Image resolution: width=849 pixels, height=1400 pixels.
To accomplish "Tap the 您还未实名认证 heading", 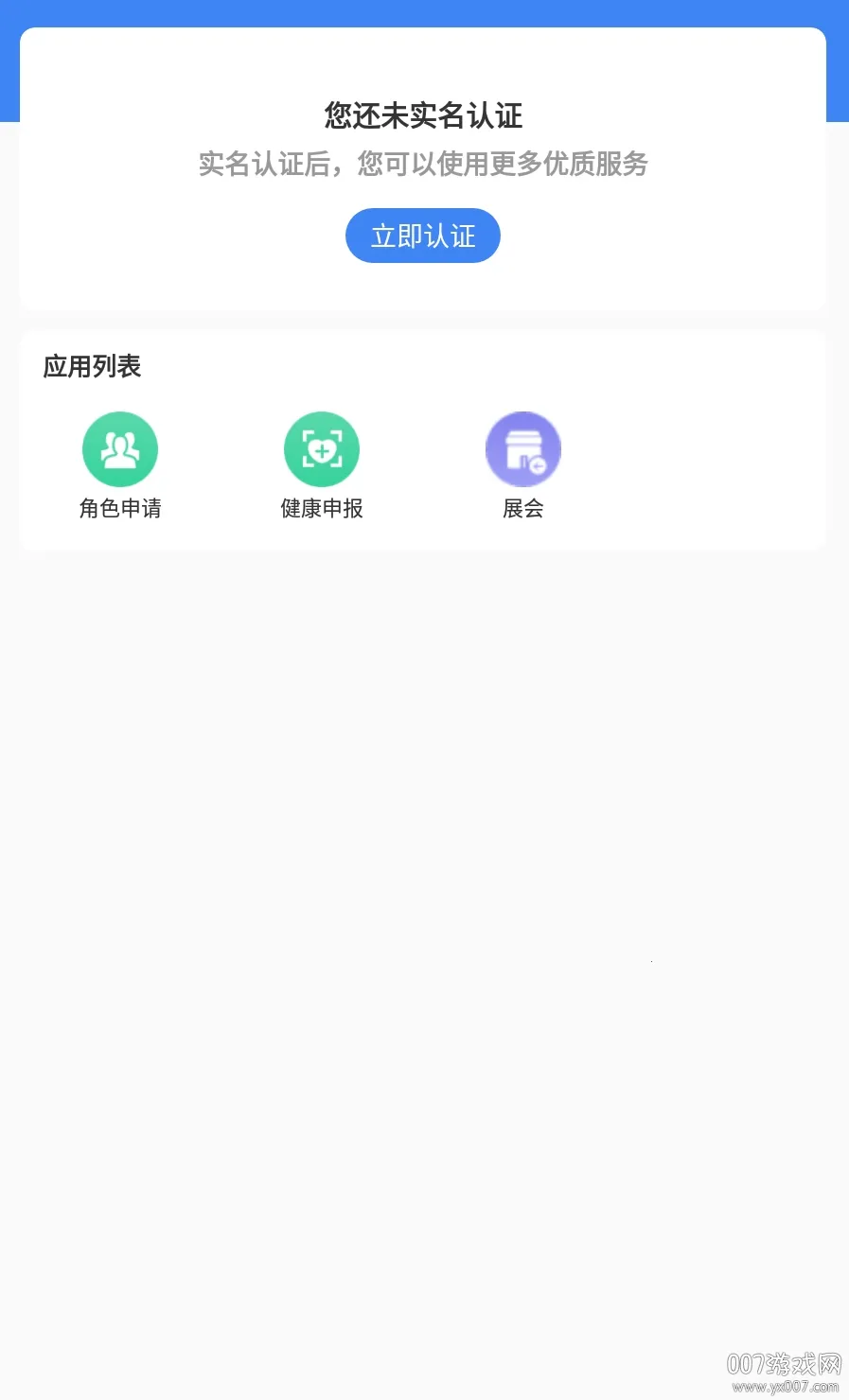I will pos(422,114).
